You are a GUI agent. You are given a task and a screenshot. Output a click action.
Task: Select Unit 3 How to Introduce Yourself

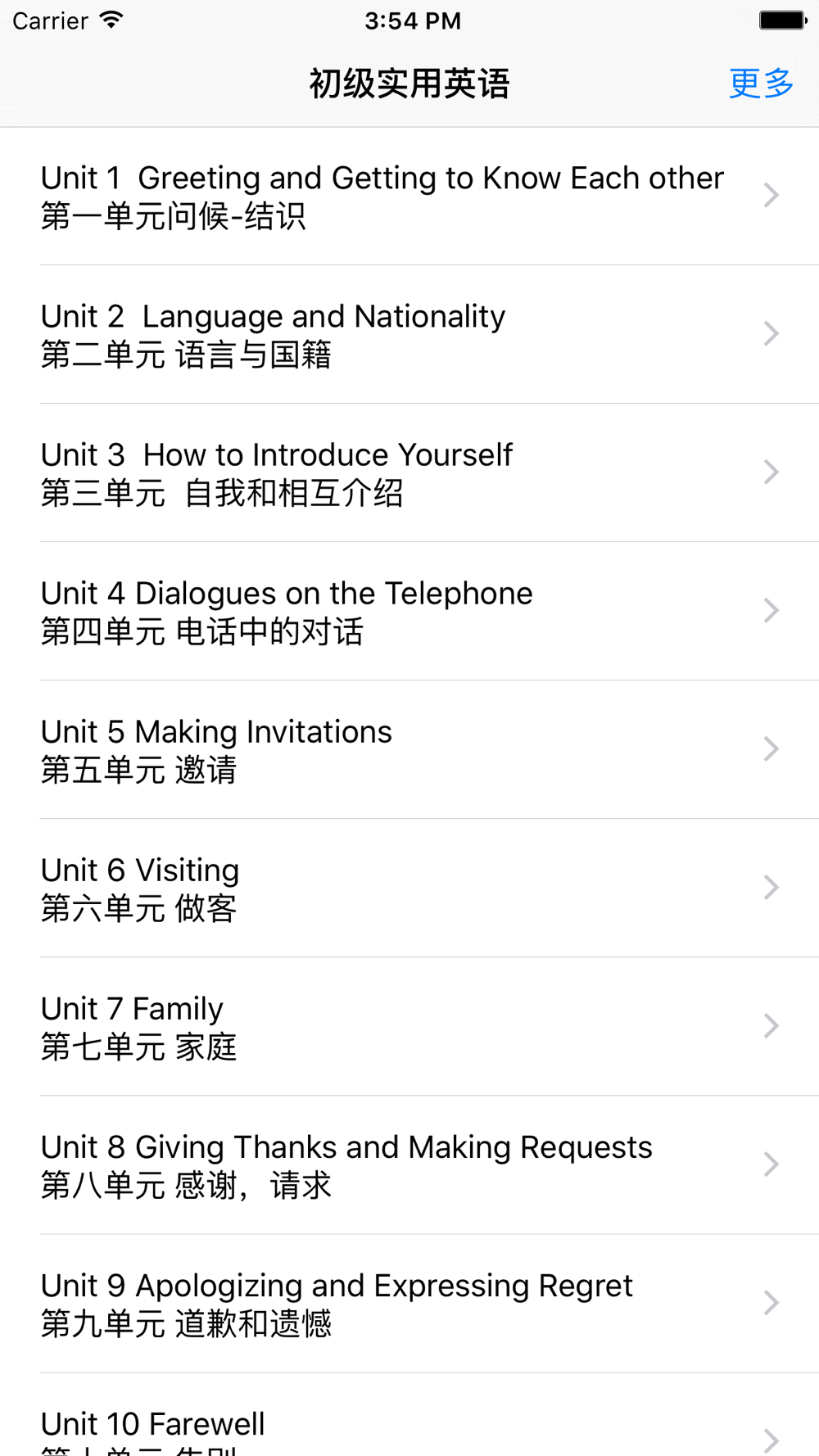409,473
